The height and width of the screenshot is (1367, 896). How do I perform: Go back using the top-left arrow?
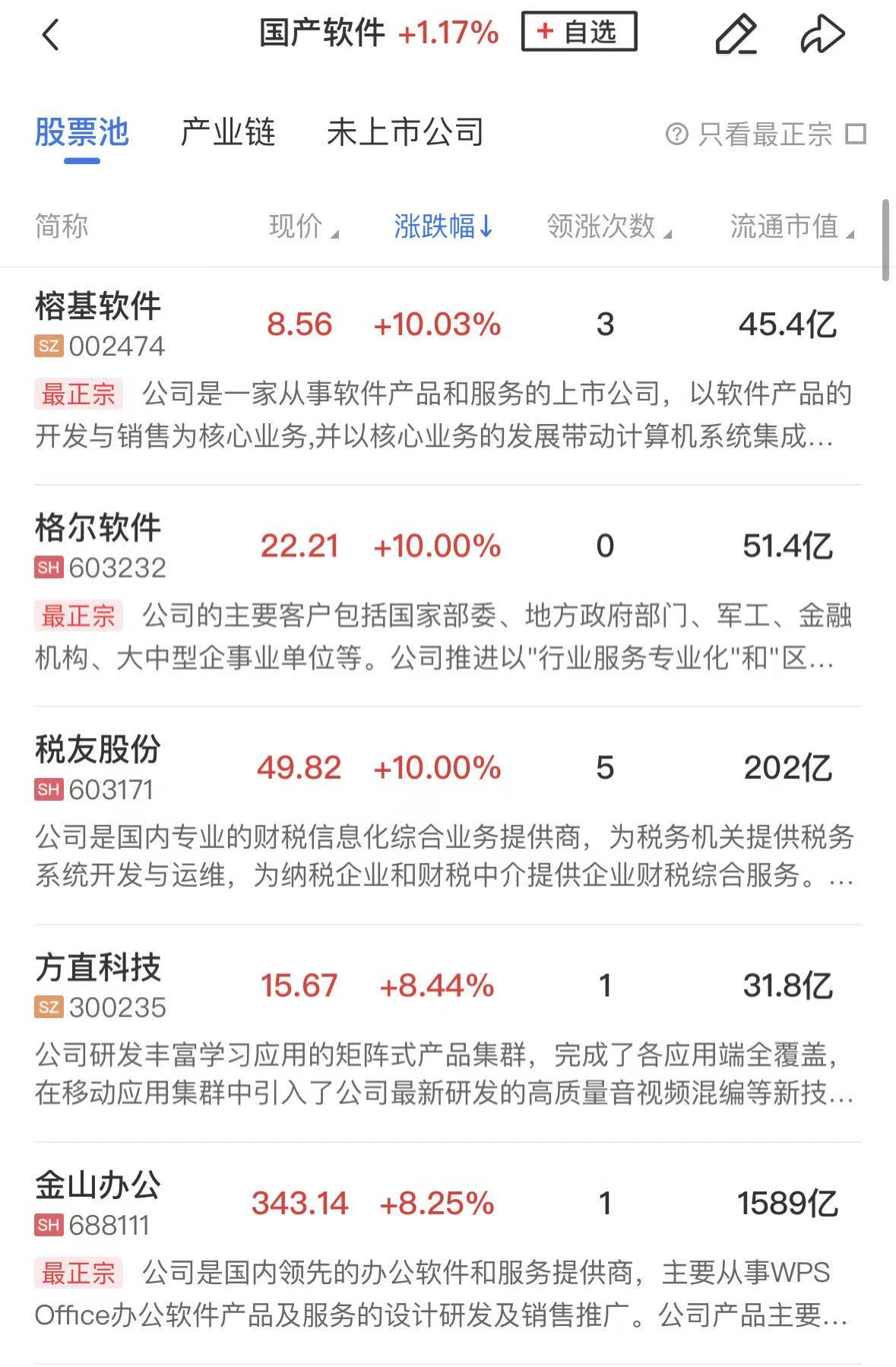[x=50, y=35]
